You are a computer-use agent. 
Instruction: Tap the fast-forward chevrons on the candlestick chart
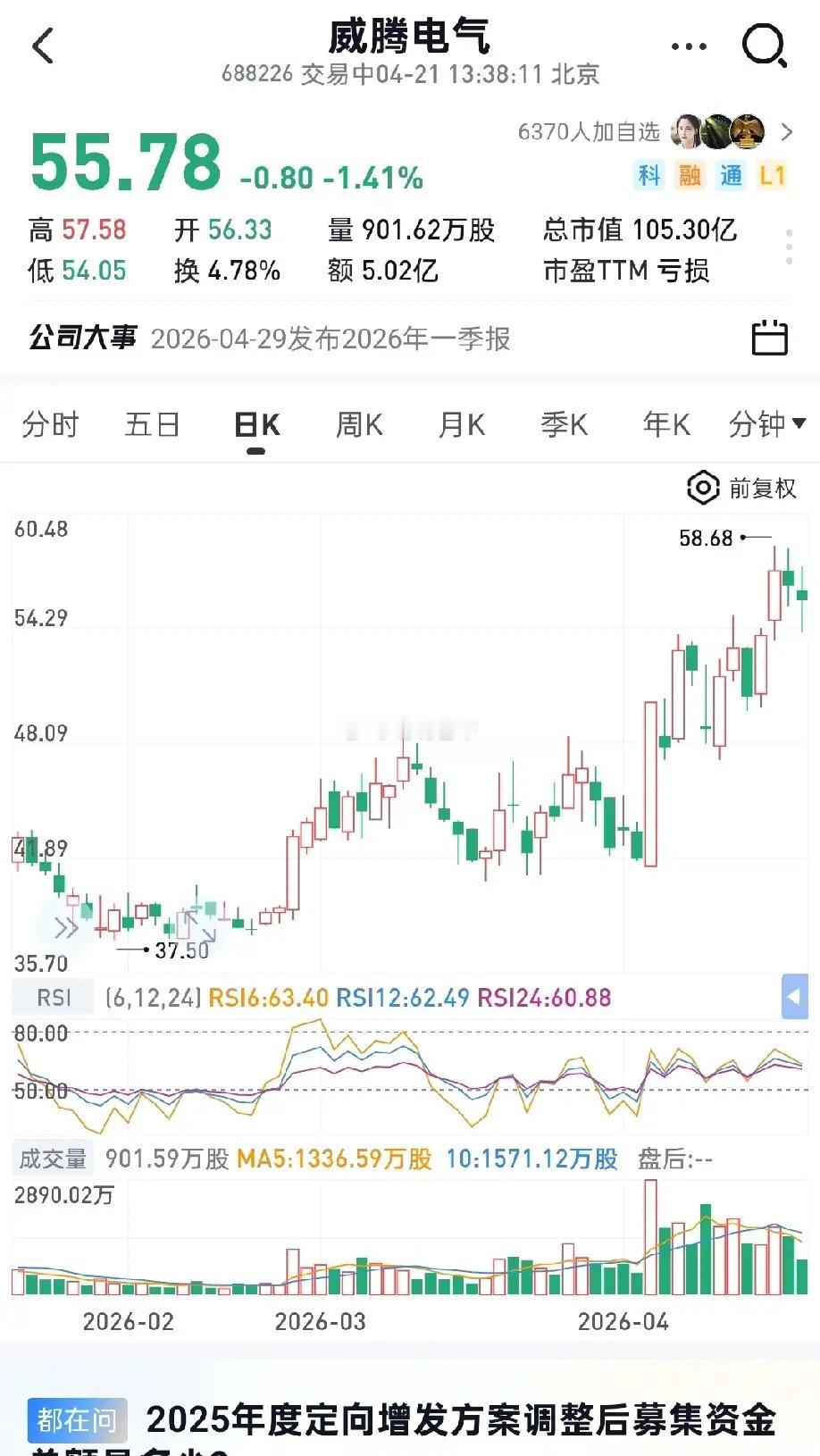[x=64, y=927]
